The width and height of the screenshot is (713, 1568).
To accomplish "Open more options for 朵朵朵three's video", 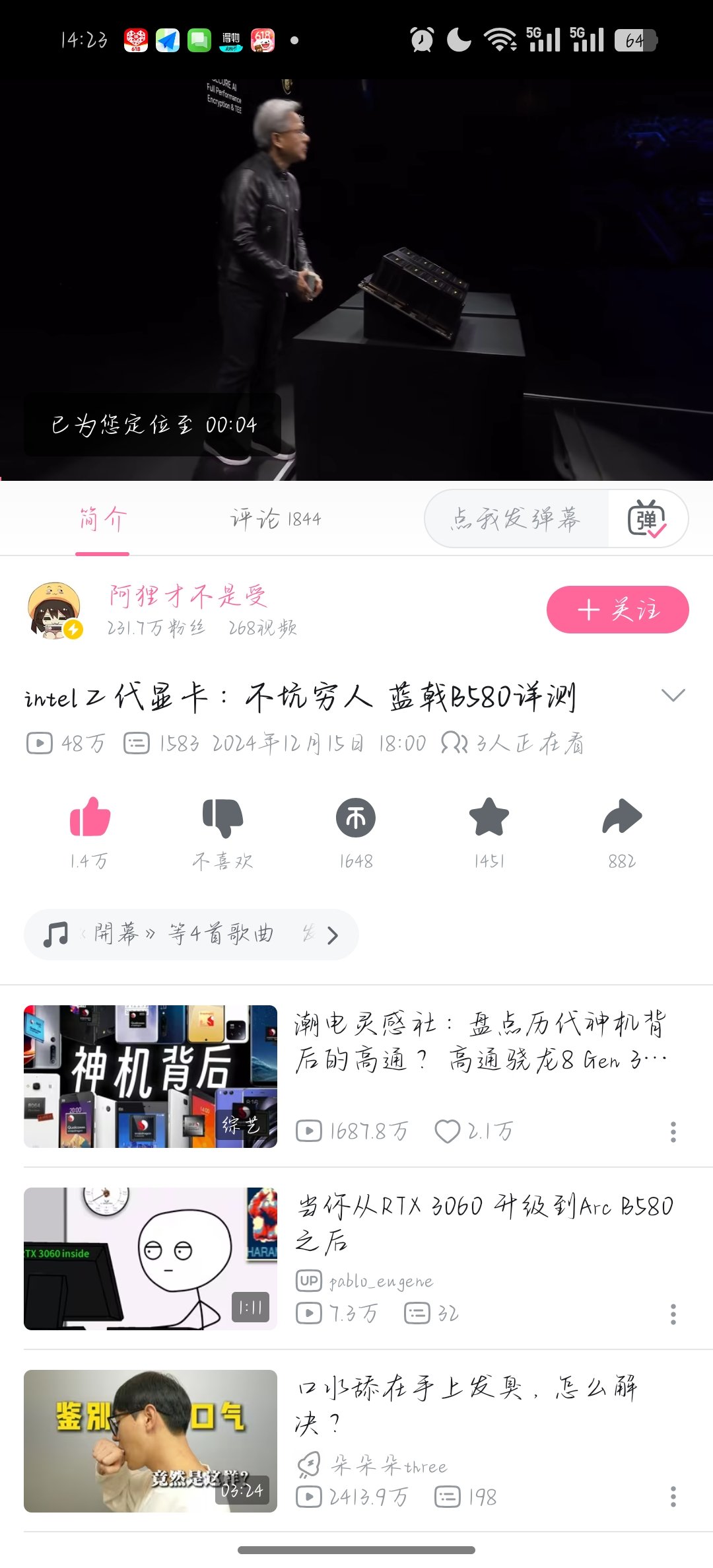I will pos(673,1496).
